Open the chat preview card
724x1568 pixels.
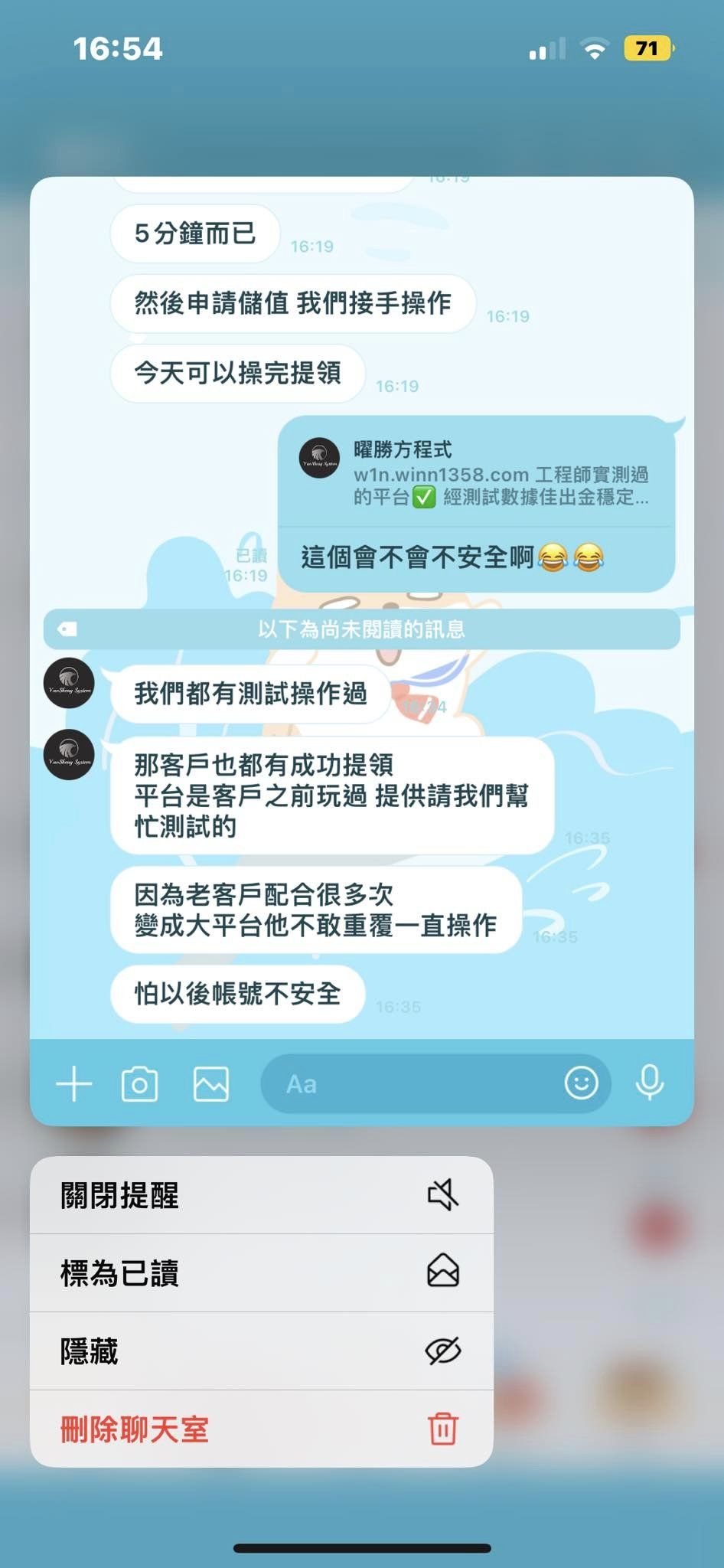(x=361, y=651)
